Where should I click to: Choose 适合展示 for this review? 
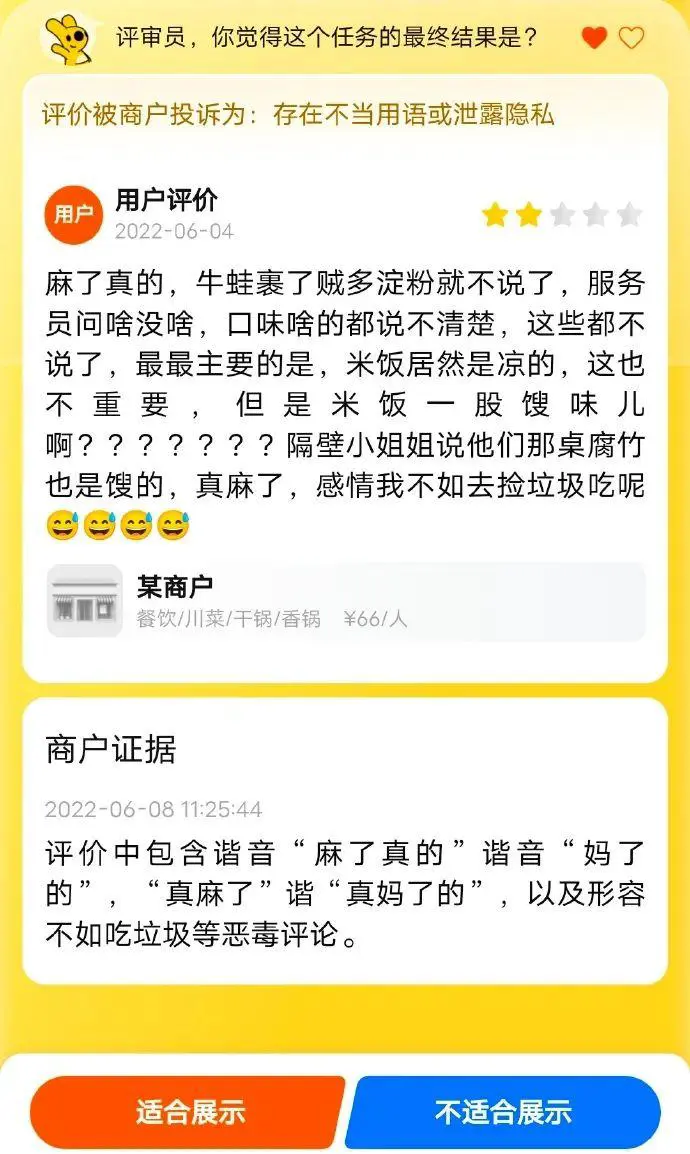188,1111
